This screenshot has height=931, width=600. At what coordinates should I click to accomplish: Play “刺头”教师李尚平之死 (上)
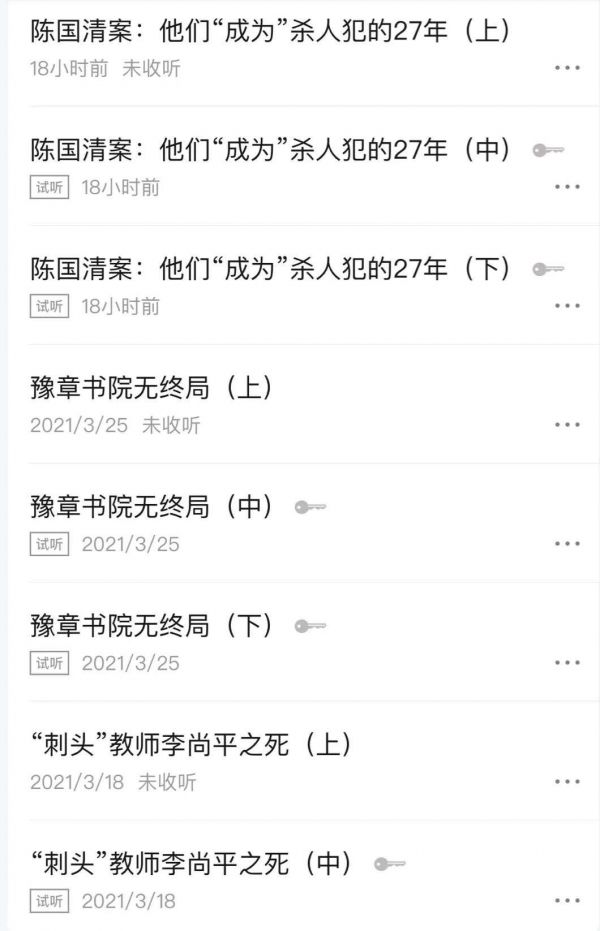click(x=190, y=745)
